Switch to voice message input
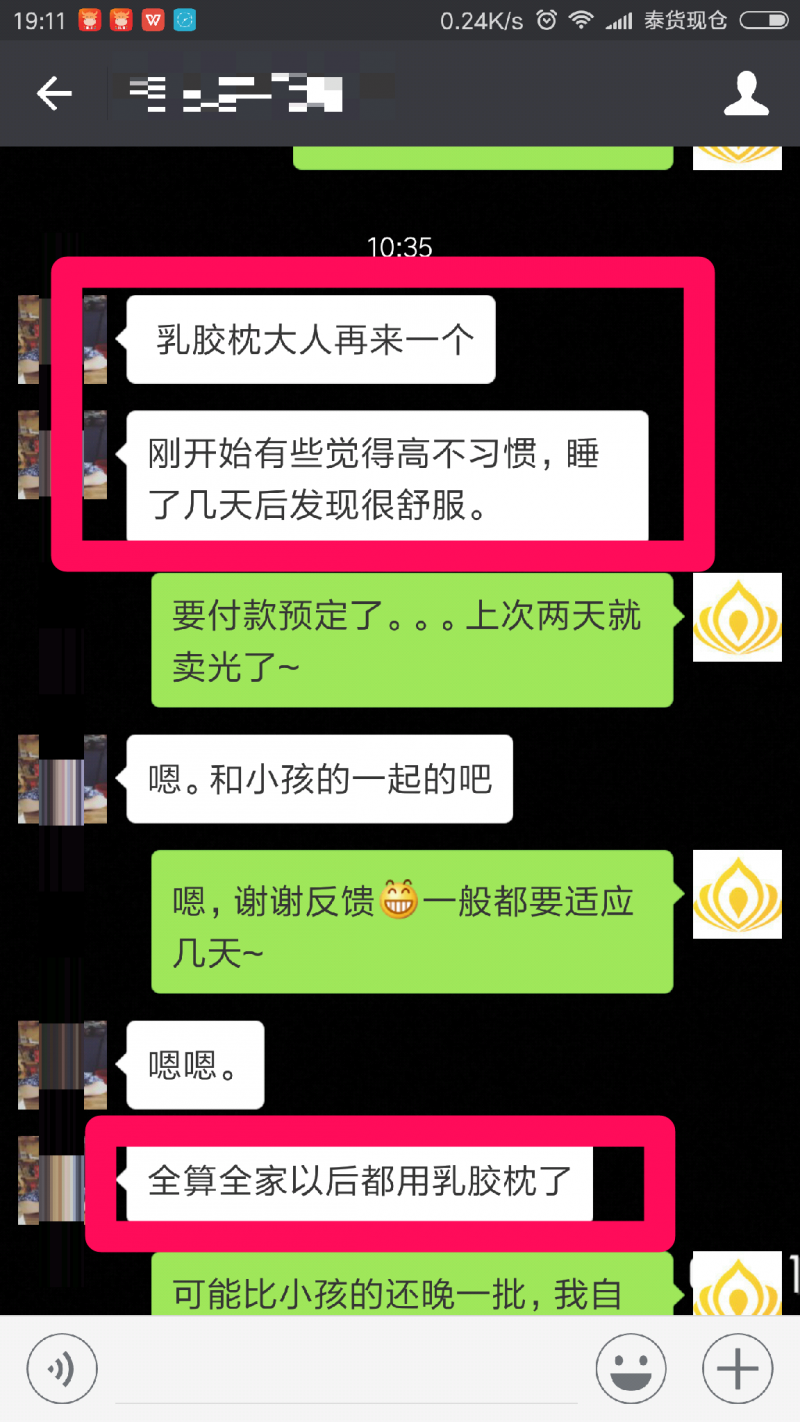Image resolution: width=800 pixels, height=1422 pixels. coord(62,1368)
